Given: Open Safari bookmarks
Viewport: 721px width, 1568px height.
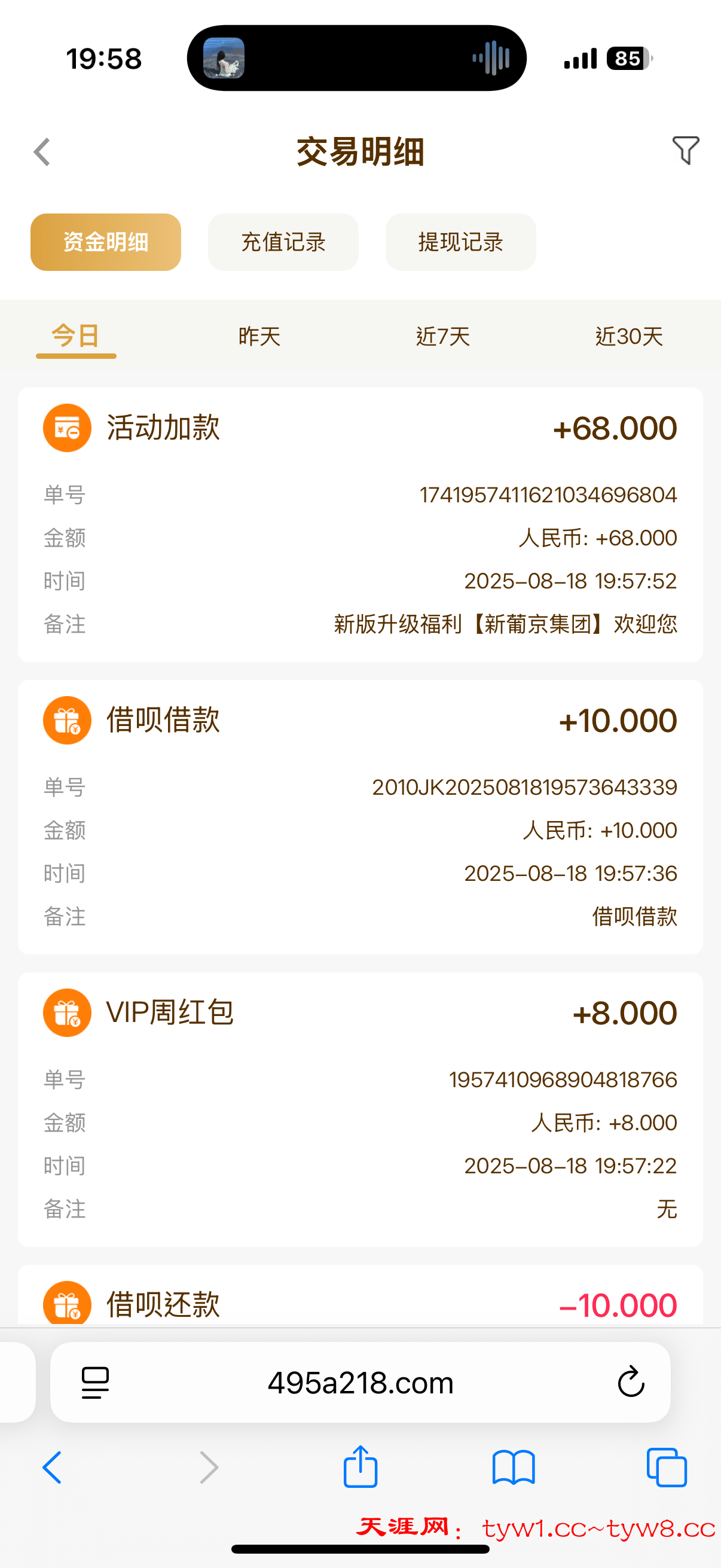Looking at the screenshot, I should (x=514, y=1467).
